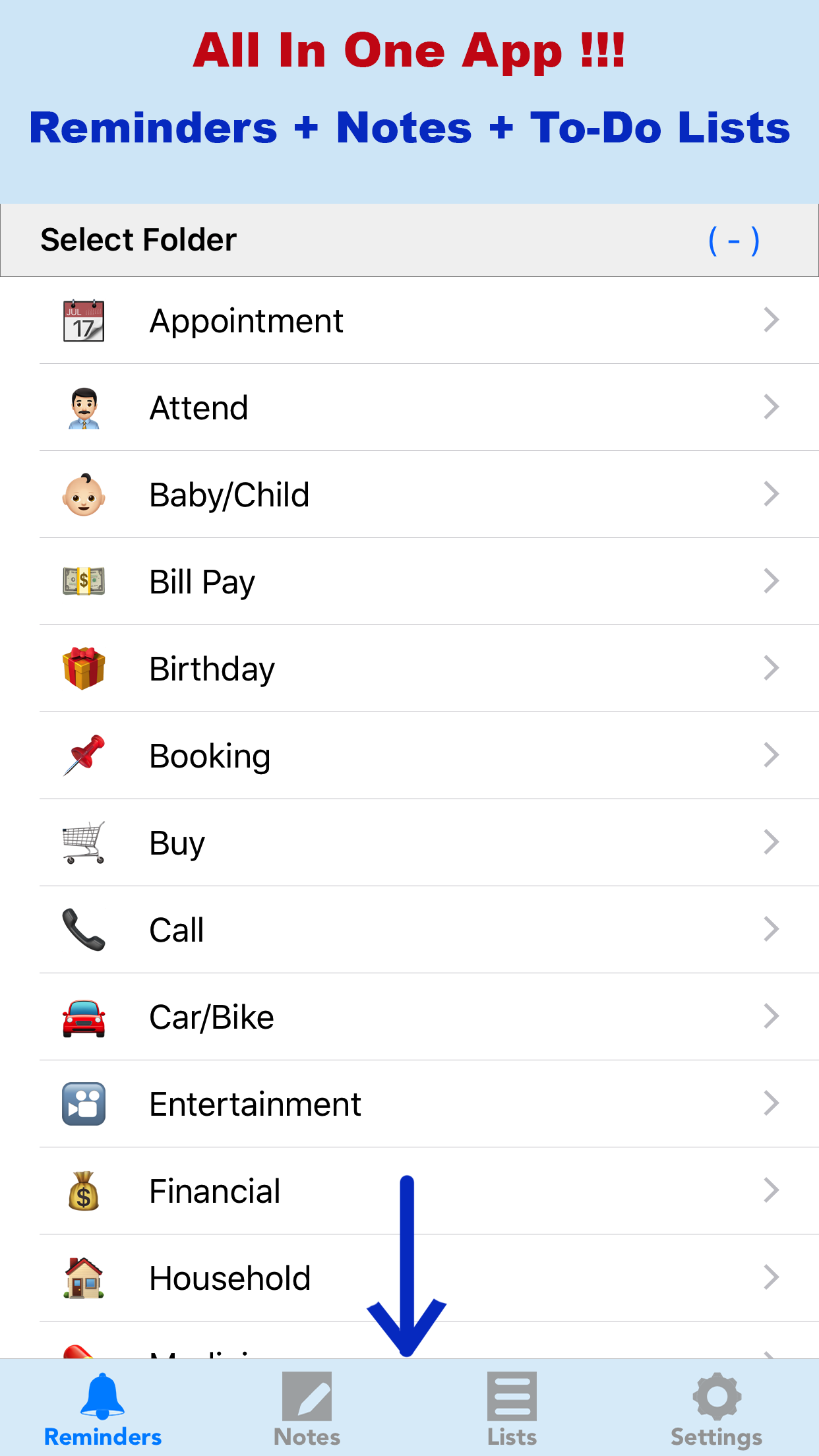This screenshot has height=1456, width=819.
Task: Collapse the folder list with the minus control
Action: click(733, 240)
